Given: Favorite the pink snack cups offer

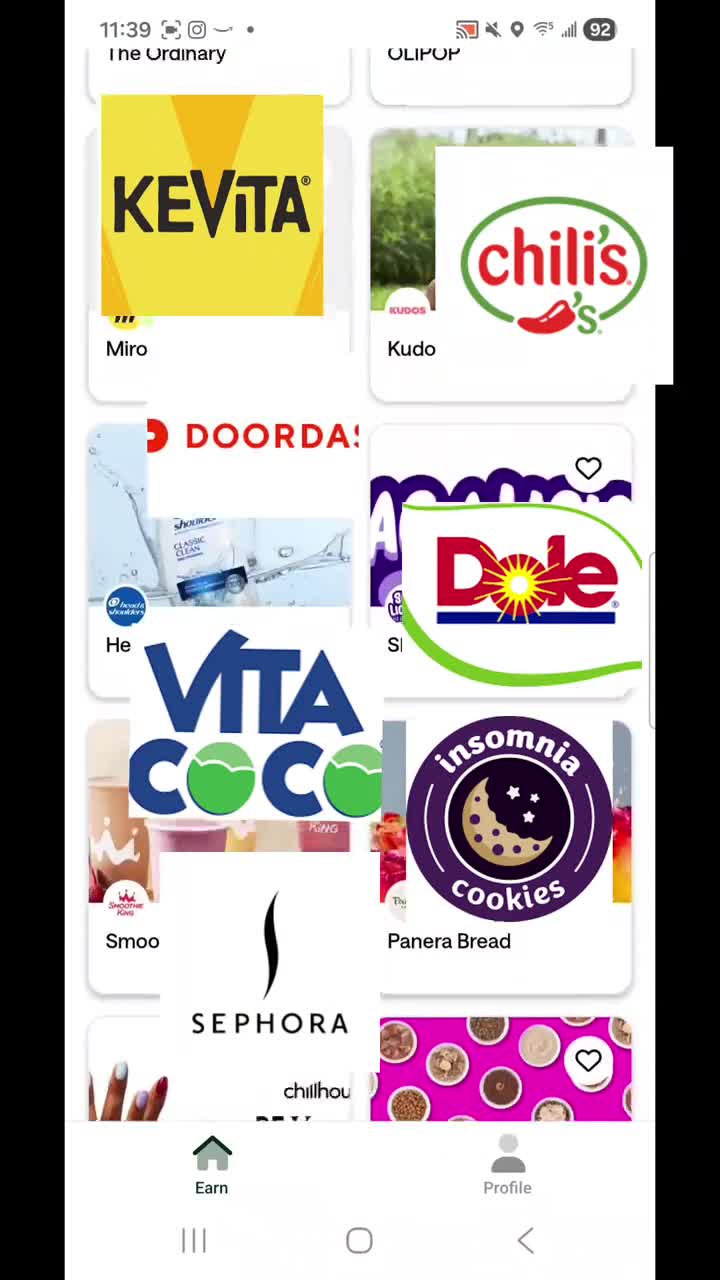Looking at the screenshot, I should 588,1061.
